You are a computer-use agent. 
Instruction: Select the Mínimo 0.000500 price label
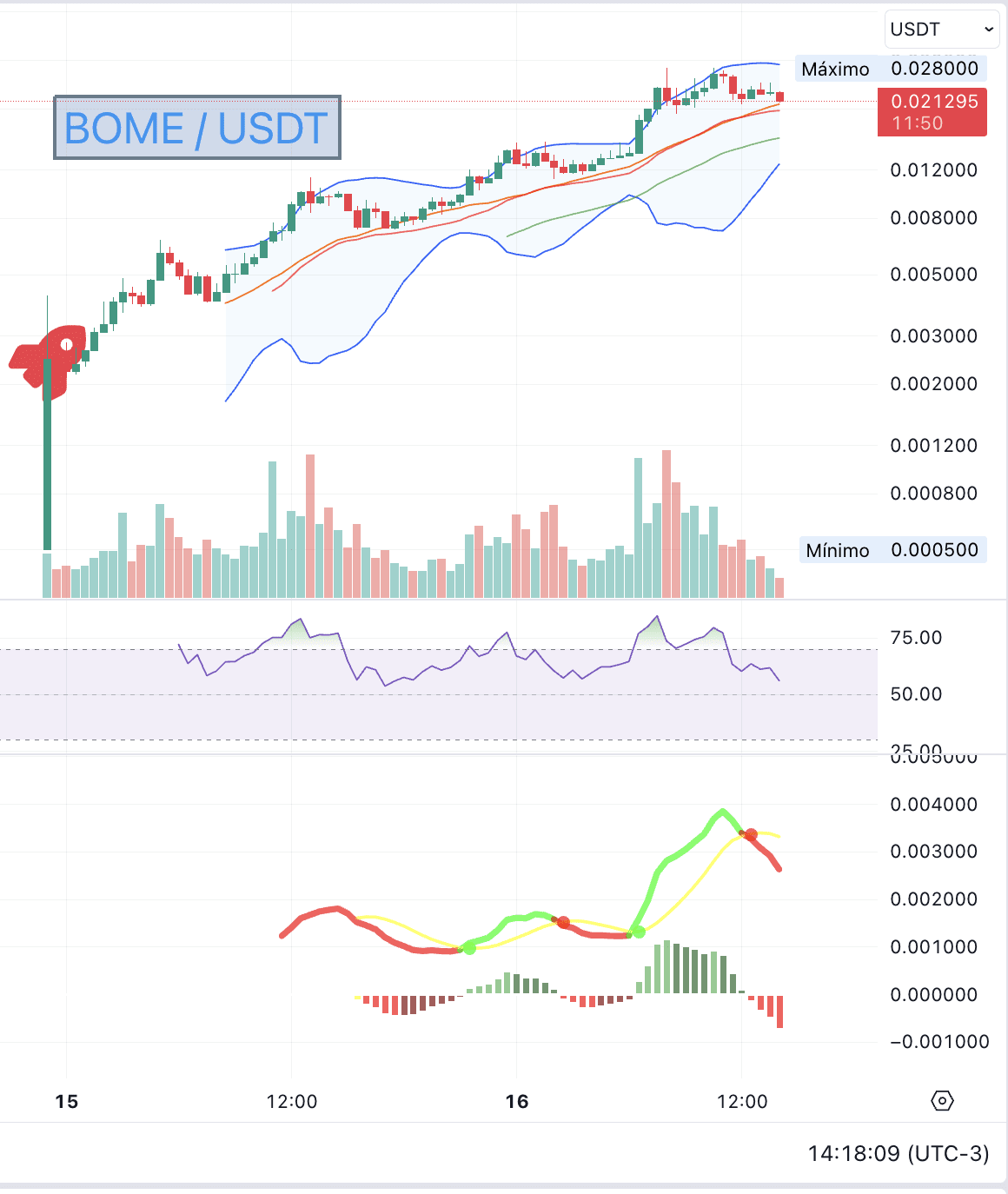coord(892,550)
